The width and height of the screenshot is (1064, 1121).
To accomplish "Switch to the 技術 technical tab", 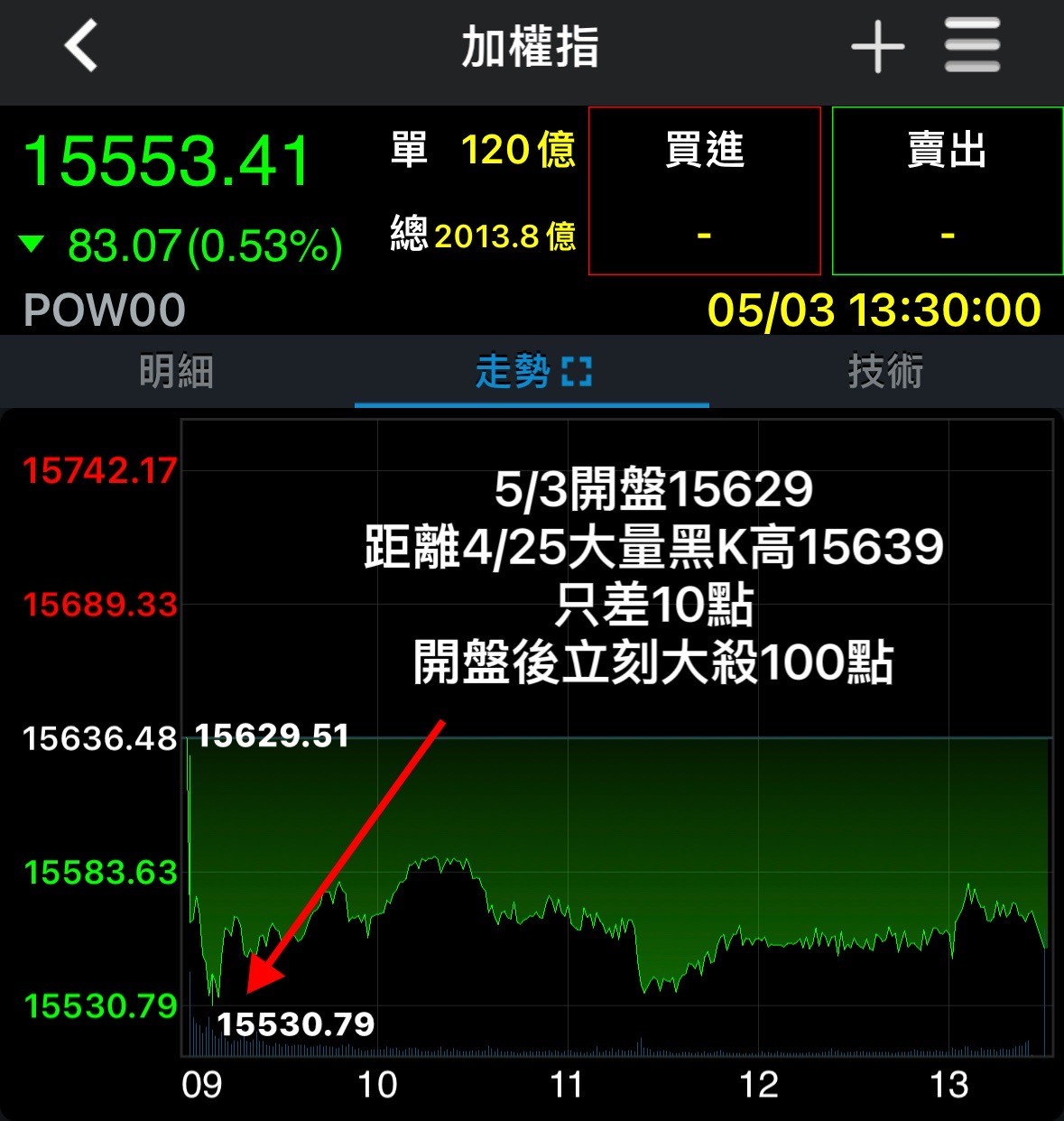I will pos(885,371).
